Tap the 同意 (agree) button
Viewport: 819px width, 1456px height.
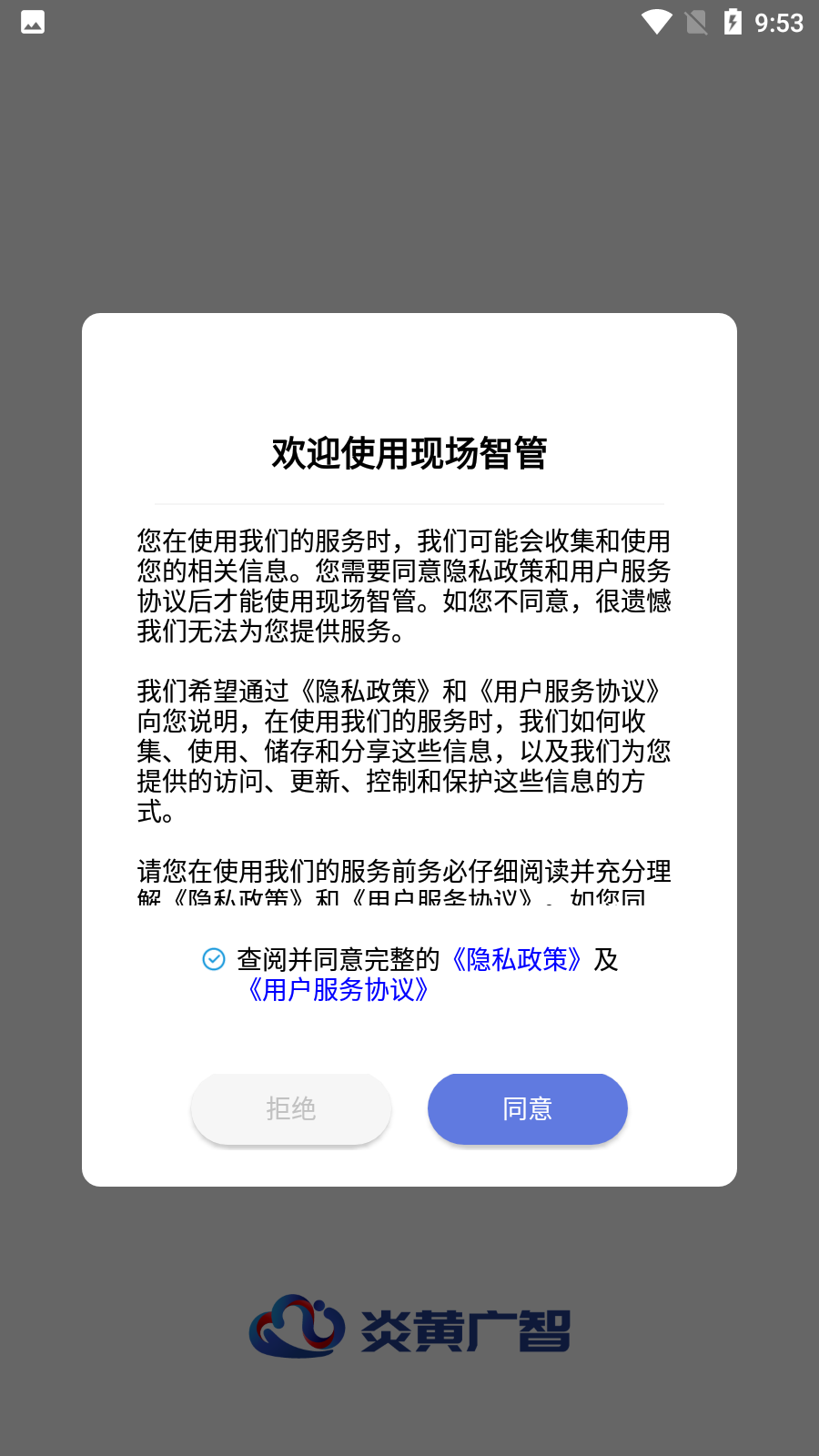[x=527, y=1108]
